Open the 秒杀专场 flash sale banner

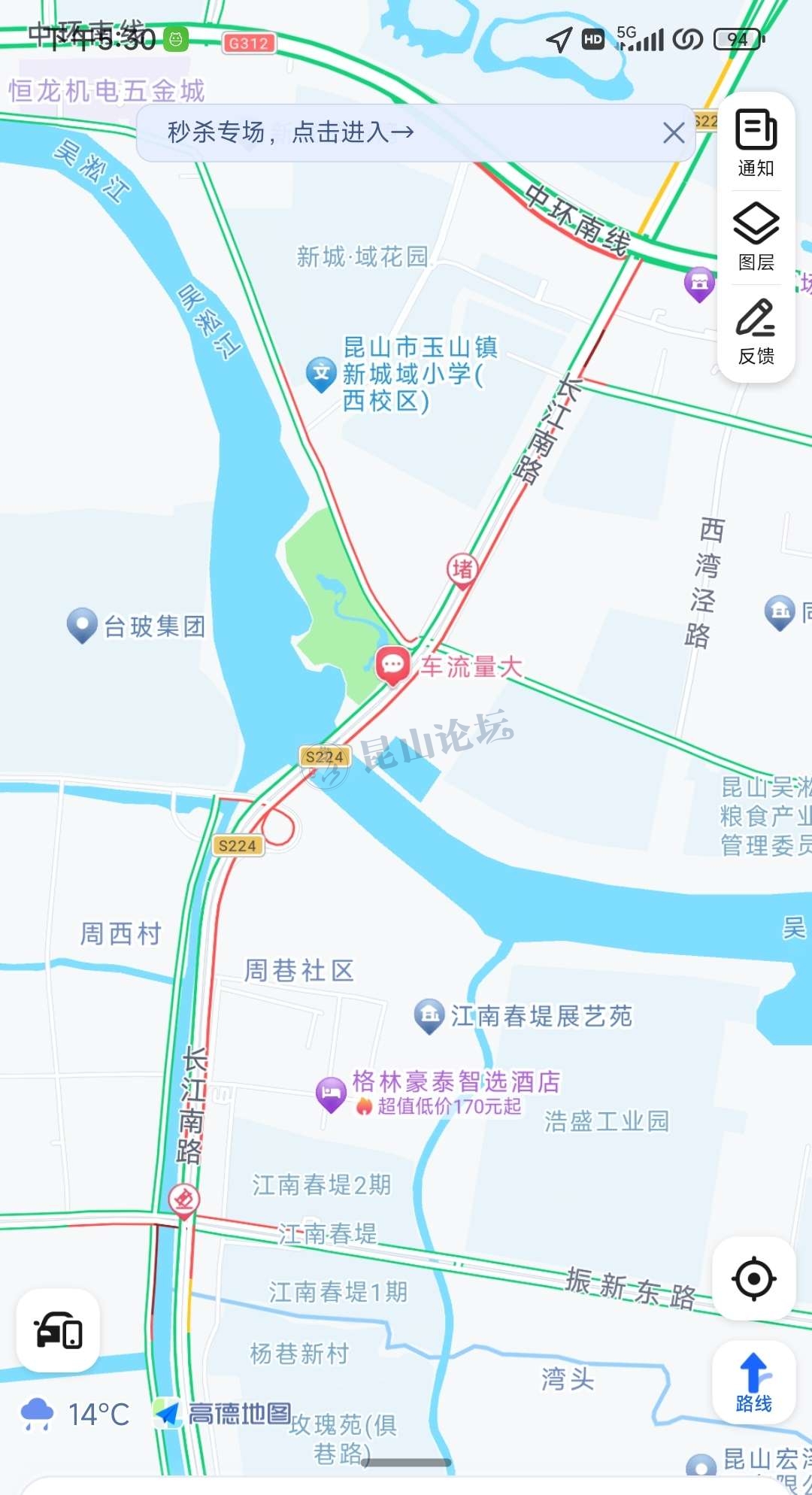click(291, 133)
